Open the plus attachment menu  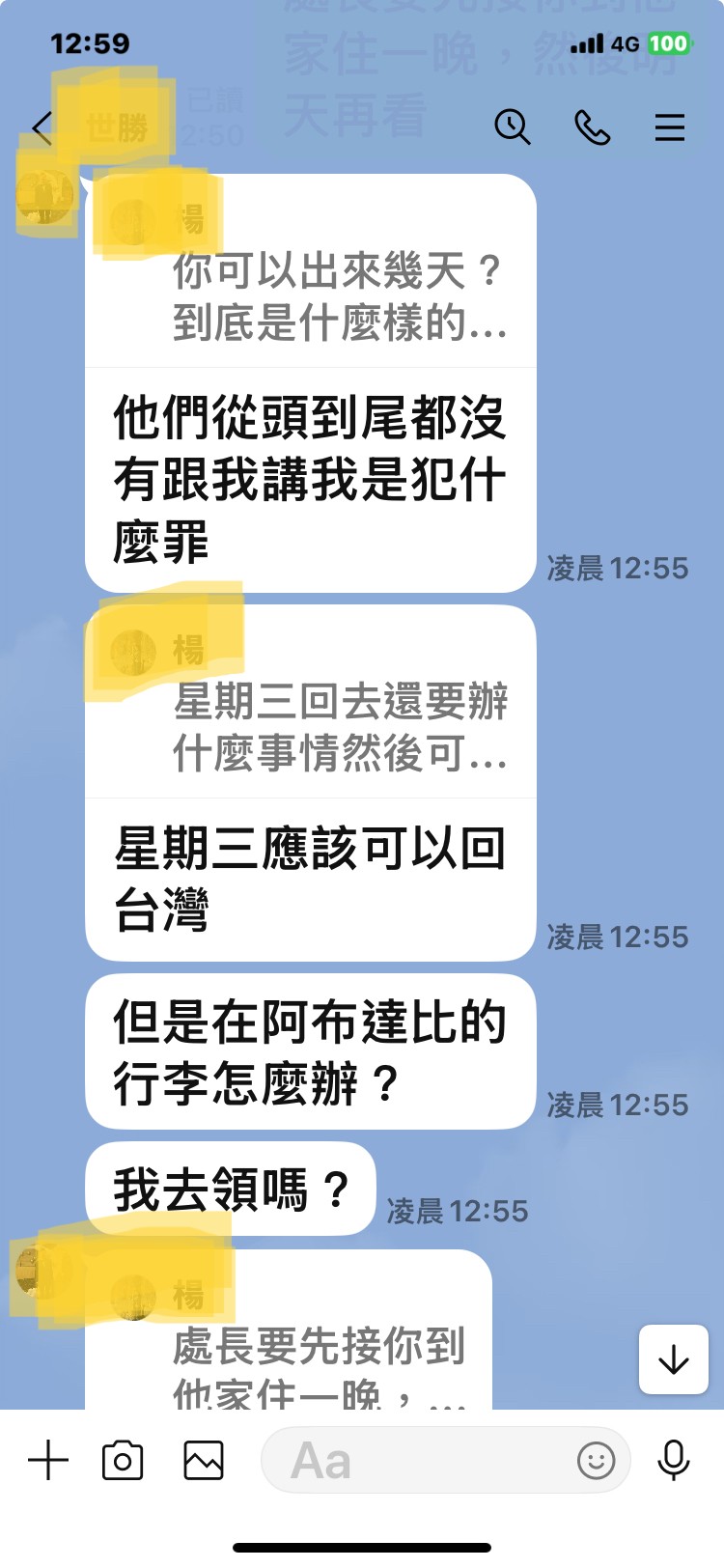click(x=48, y=1460)
